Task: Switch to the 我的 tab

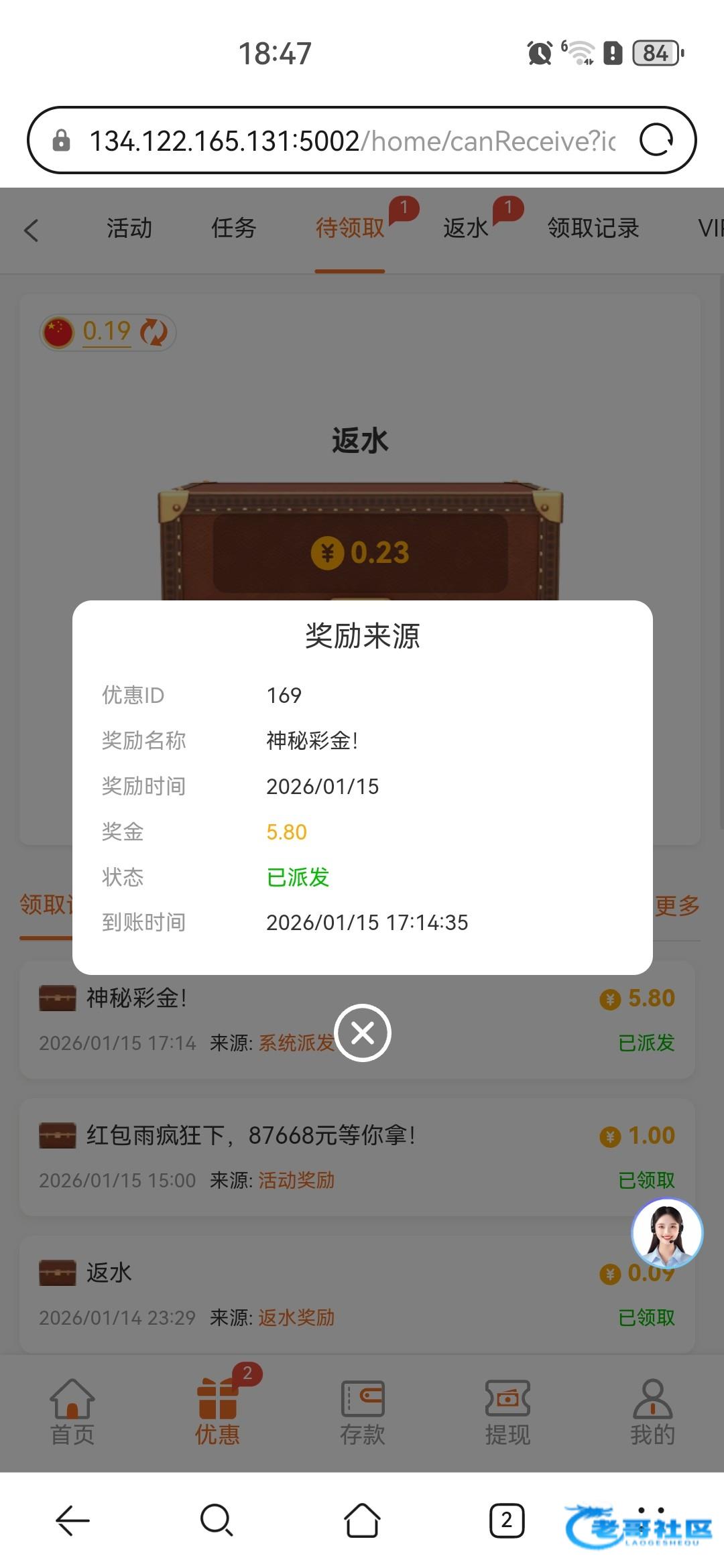Action: (652, 1411)
